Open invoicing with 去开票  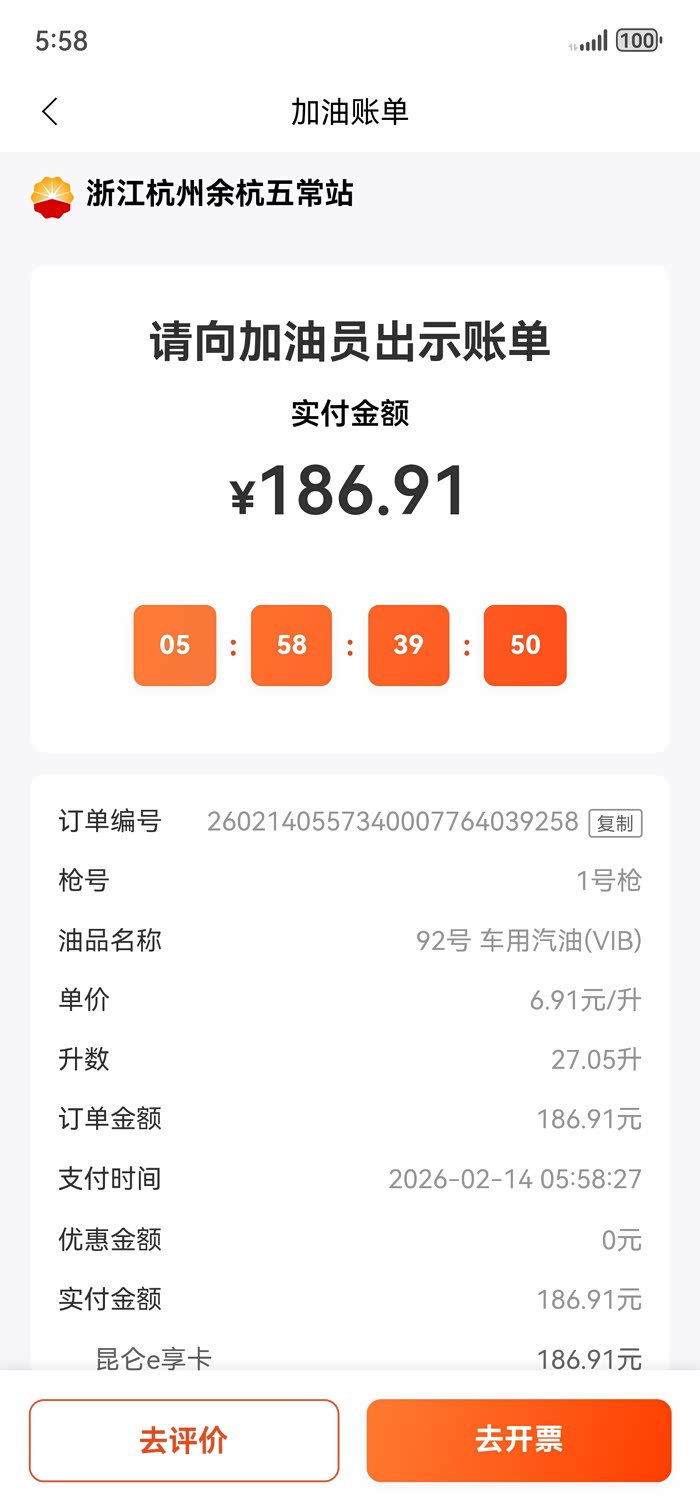click(519, 1440)
